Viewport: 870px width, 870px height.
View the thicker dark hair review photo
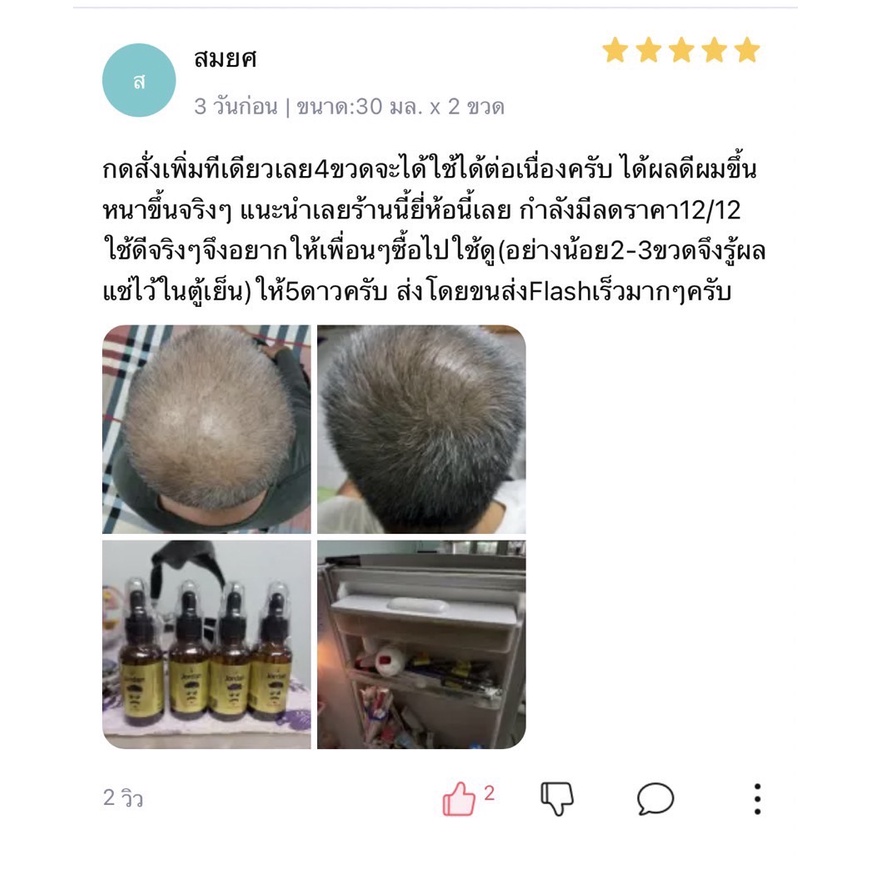click(421, 429)
